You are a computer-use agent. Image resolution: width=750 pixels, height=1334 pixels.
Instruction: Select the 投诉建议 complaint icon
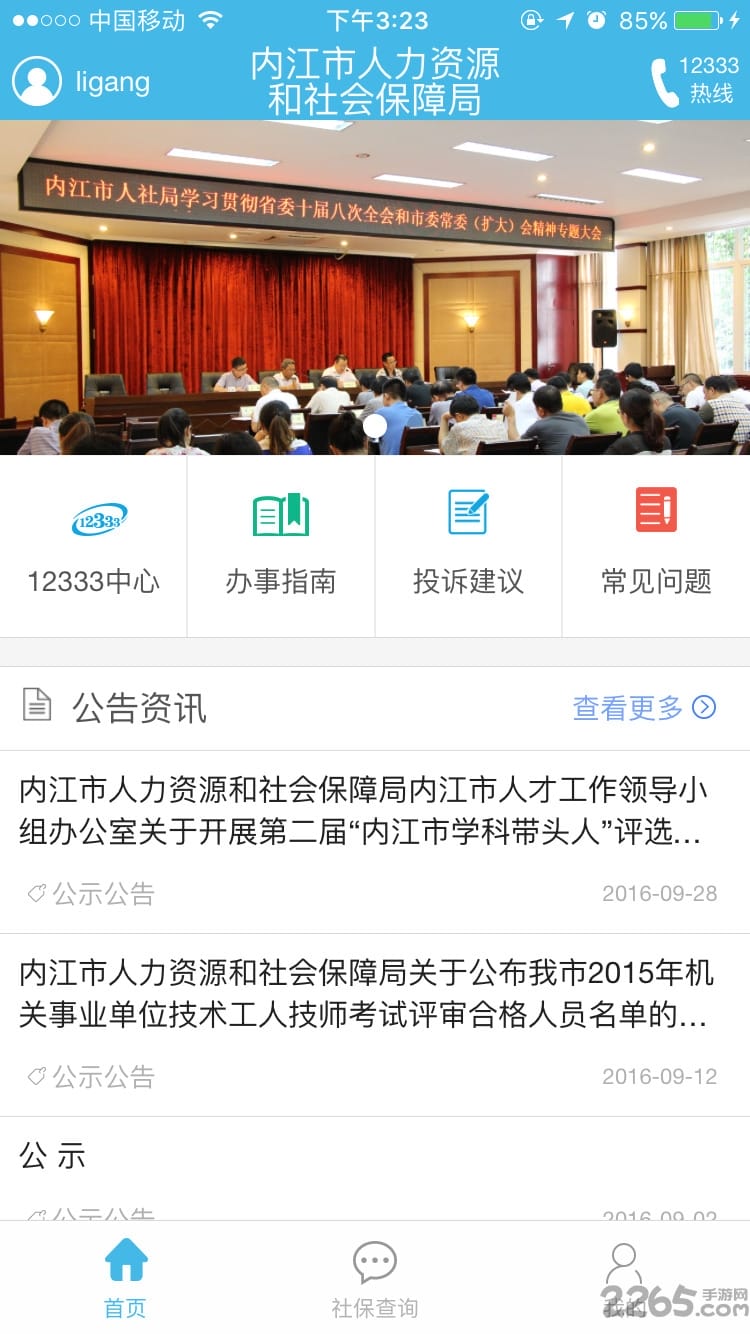[467, 545]
